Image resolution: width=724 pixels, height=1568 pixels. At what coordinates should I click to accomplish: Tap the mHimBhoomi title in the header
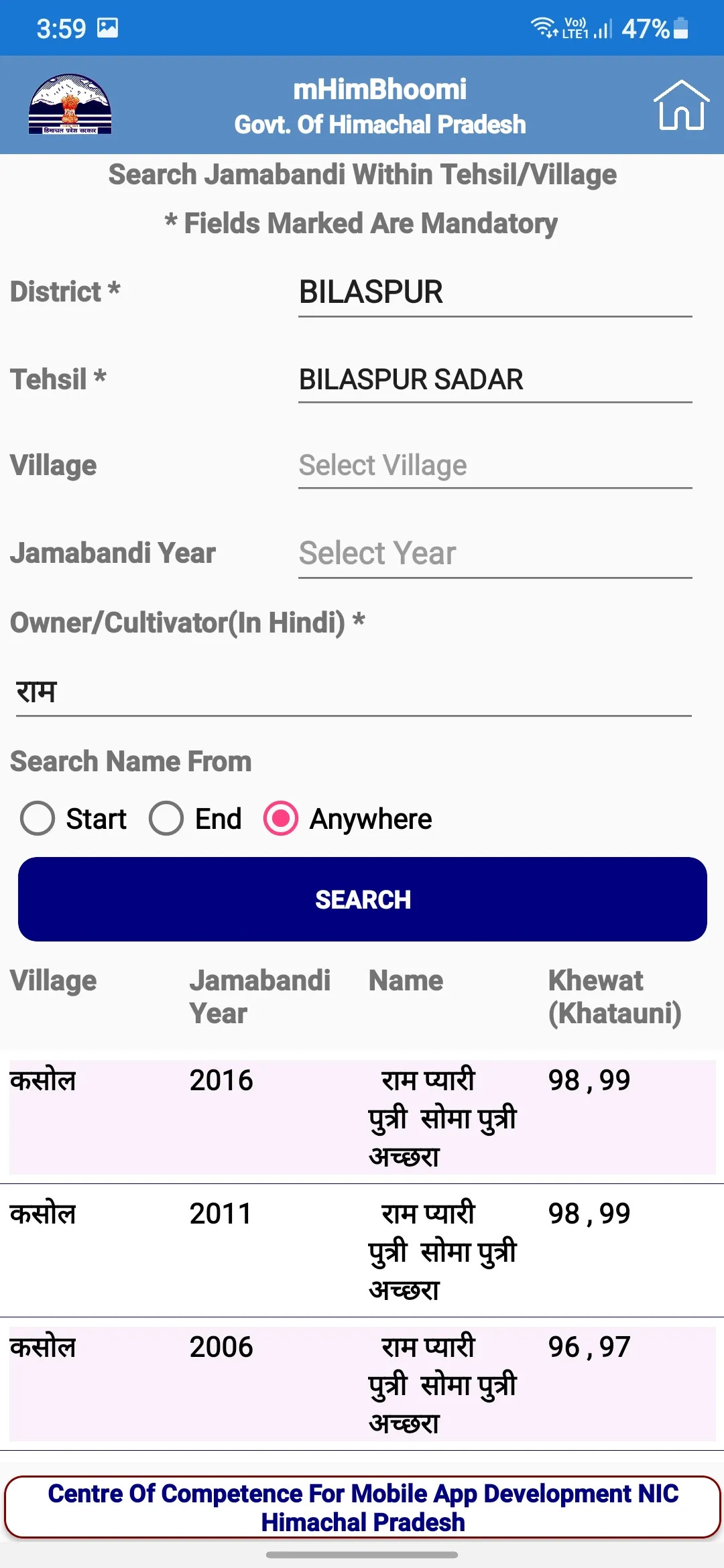pyautogui.click(x=379, y=88)
